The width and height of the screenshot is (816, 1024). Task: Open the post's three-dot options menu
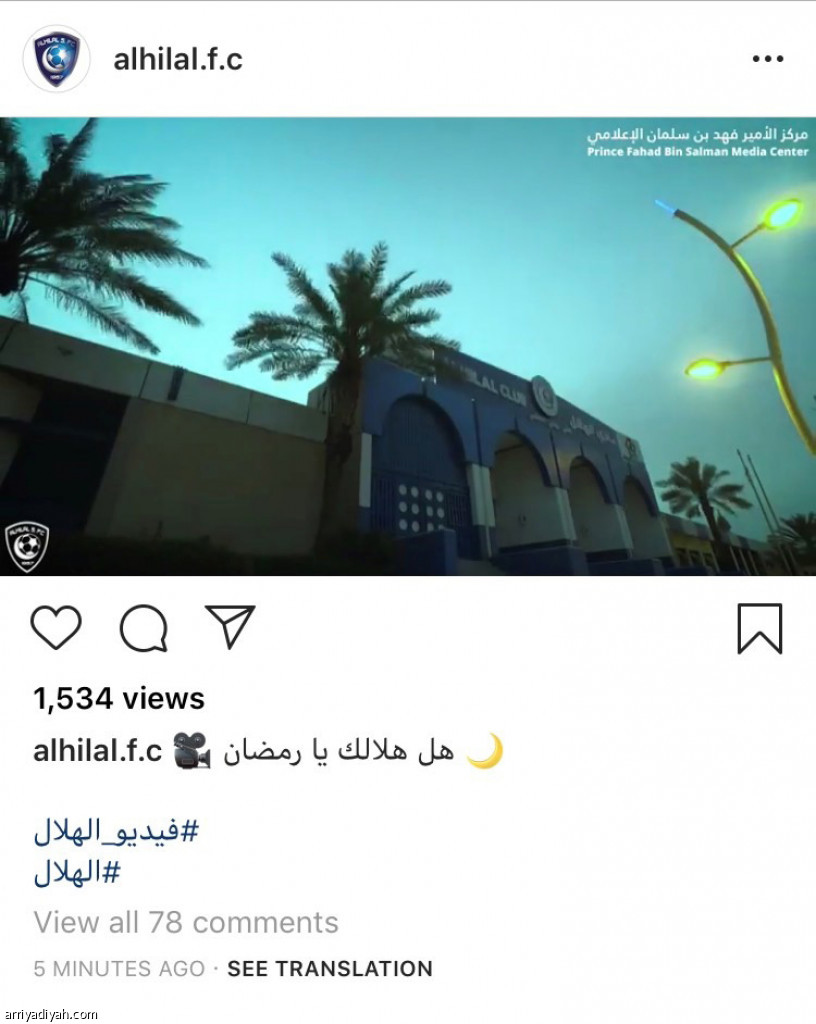[x=767, y=60]
